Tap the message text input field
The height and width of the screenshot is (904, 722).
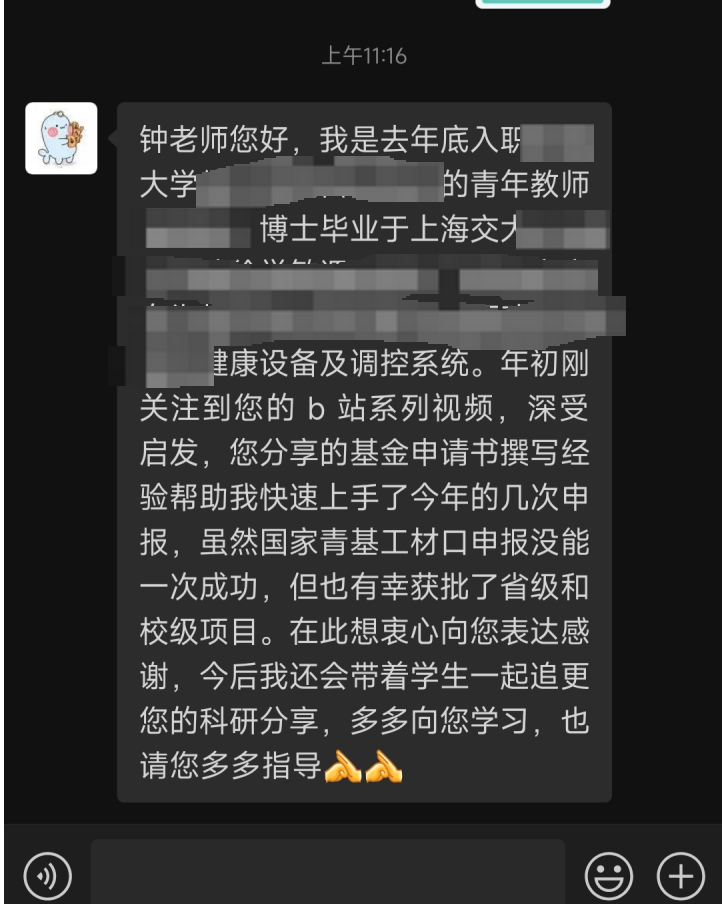[x=327, y=875]
